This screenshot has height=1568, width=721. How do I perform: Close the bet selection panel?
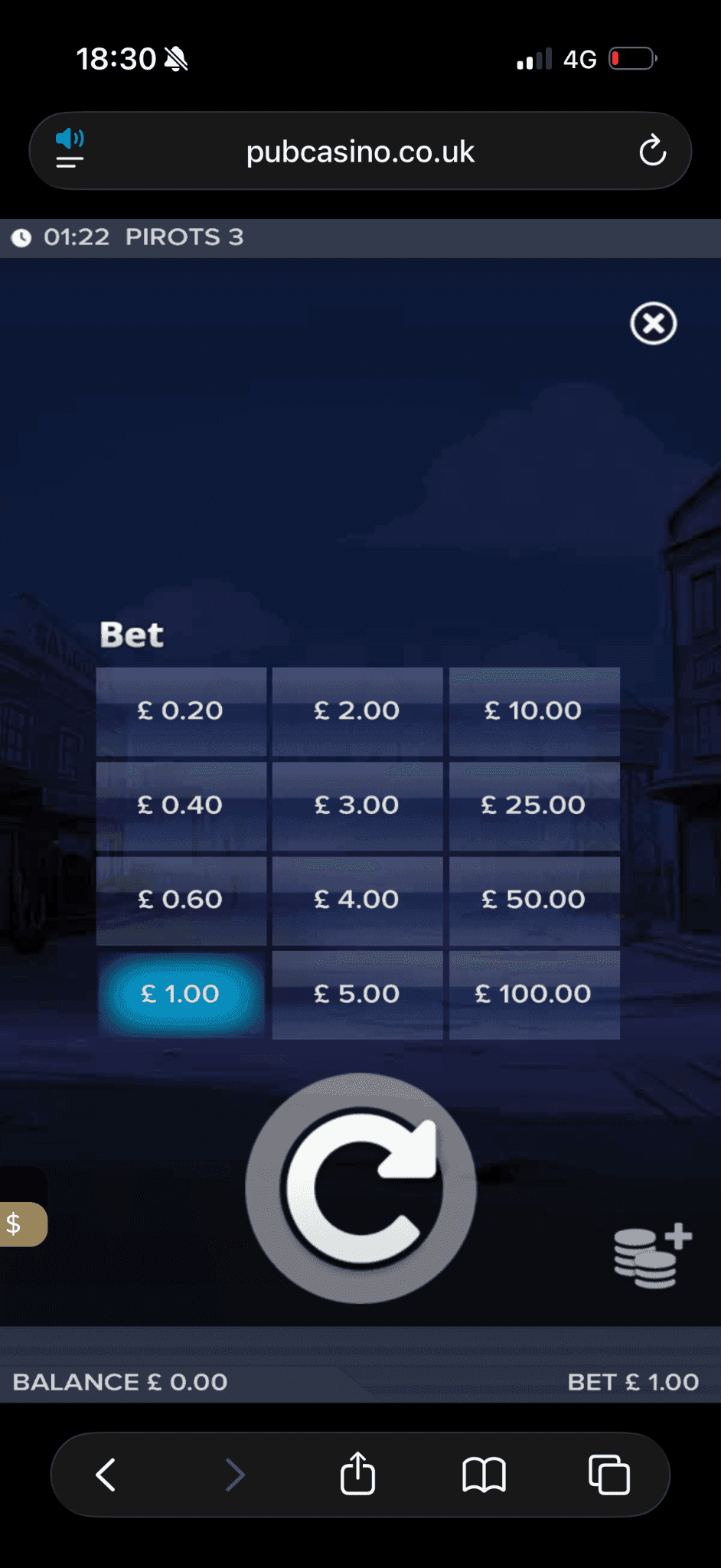click(653, 323)
